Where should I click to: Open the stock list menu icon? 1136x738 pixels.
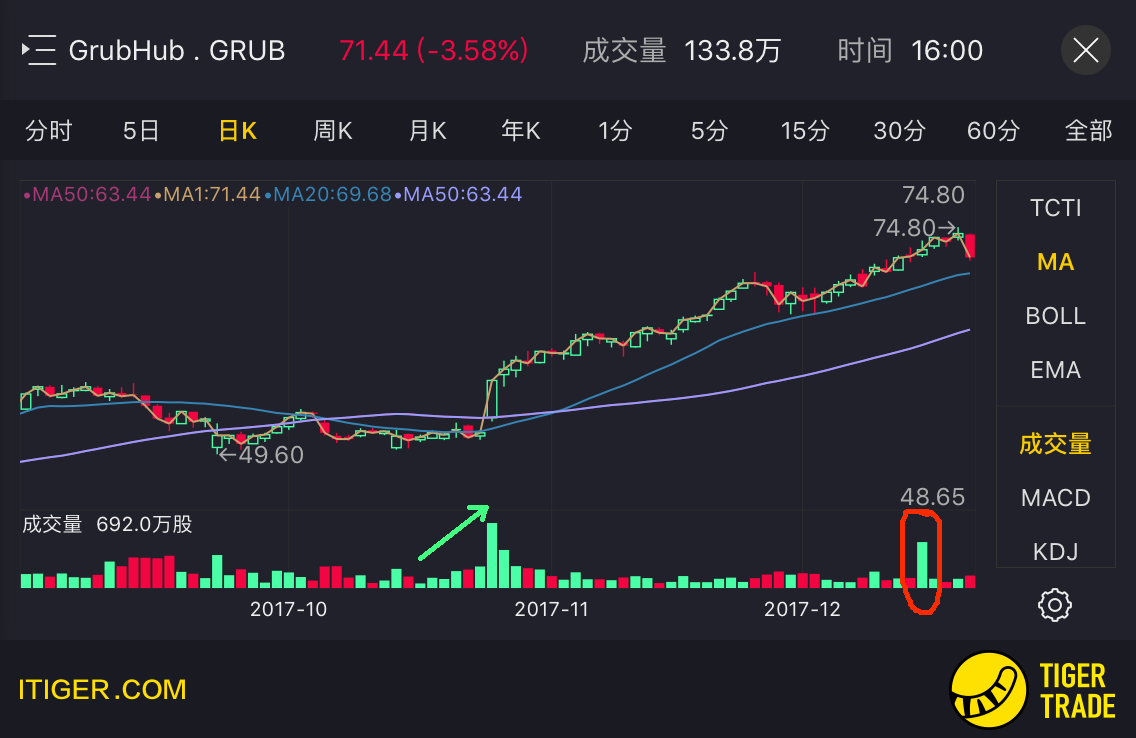click(x=40, y=50)
